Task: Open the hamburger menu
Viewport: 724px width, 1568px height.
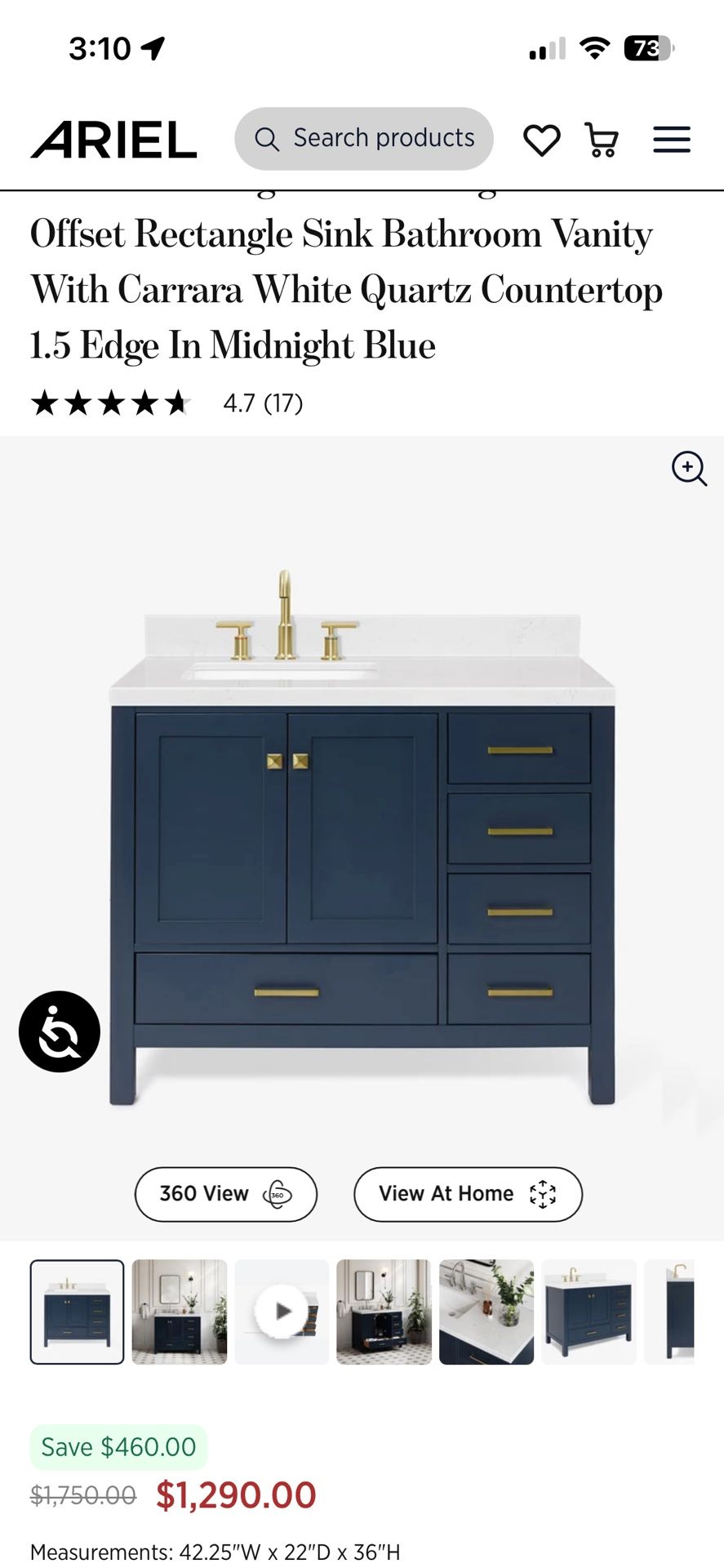Action: 671,140
